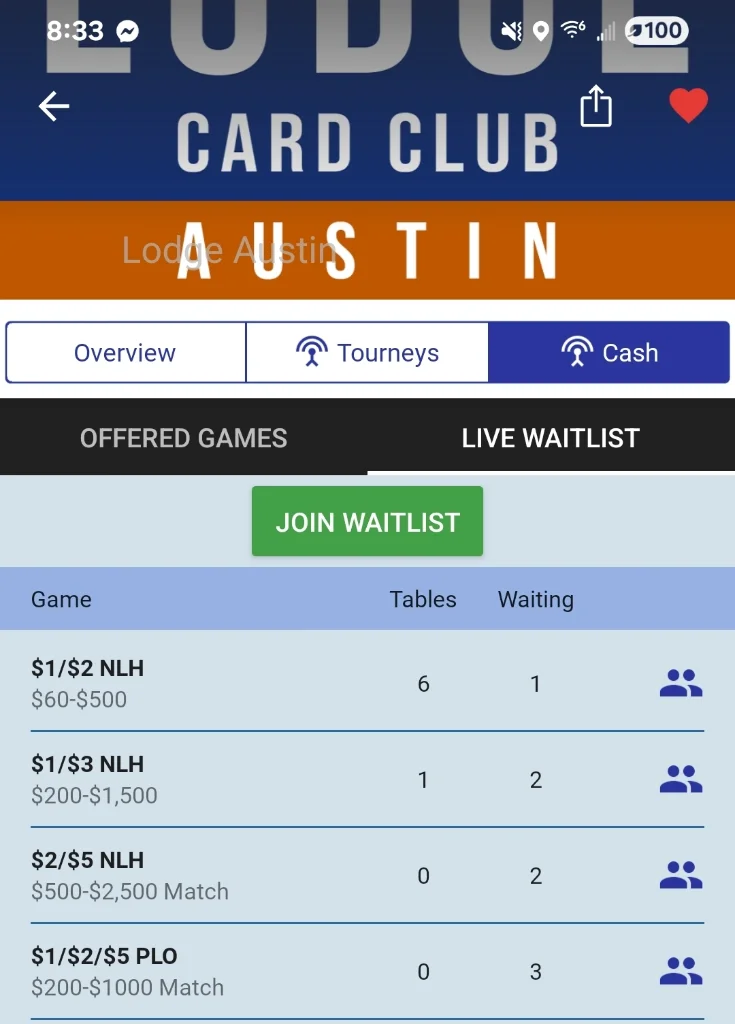
Task: Select the Cash tab
Action: click(x=609, y=353)
